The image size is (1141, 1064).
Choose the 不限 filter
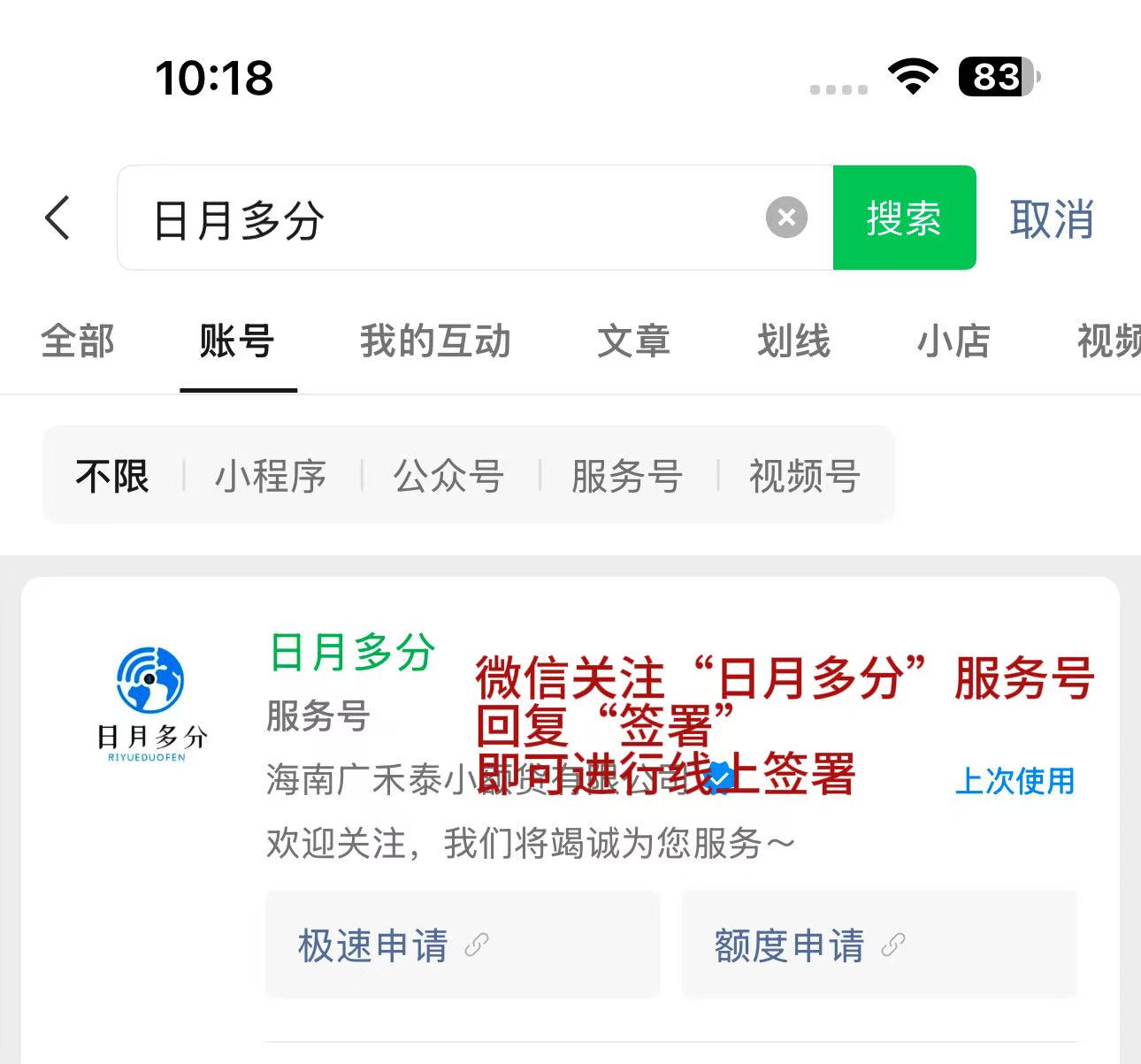click(112, 476)
